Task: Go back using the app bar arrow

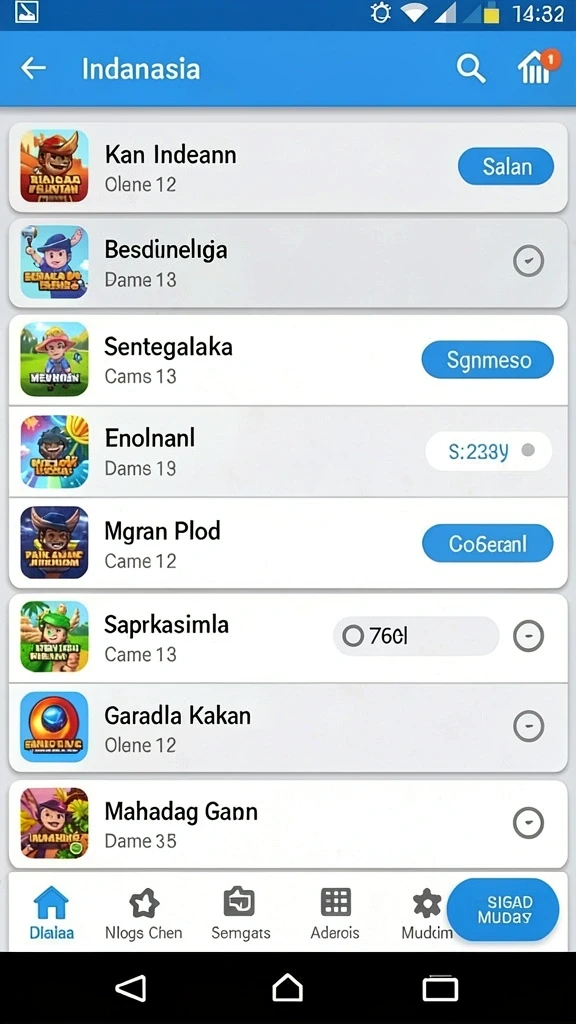Action: [x=33, y=68]
